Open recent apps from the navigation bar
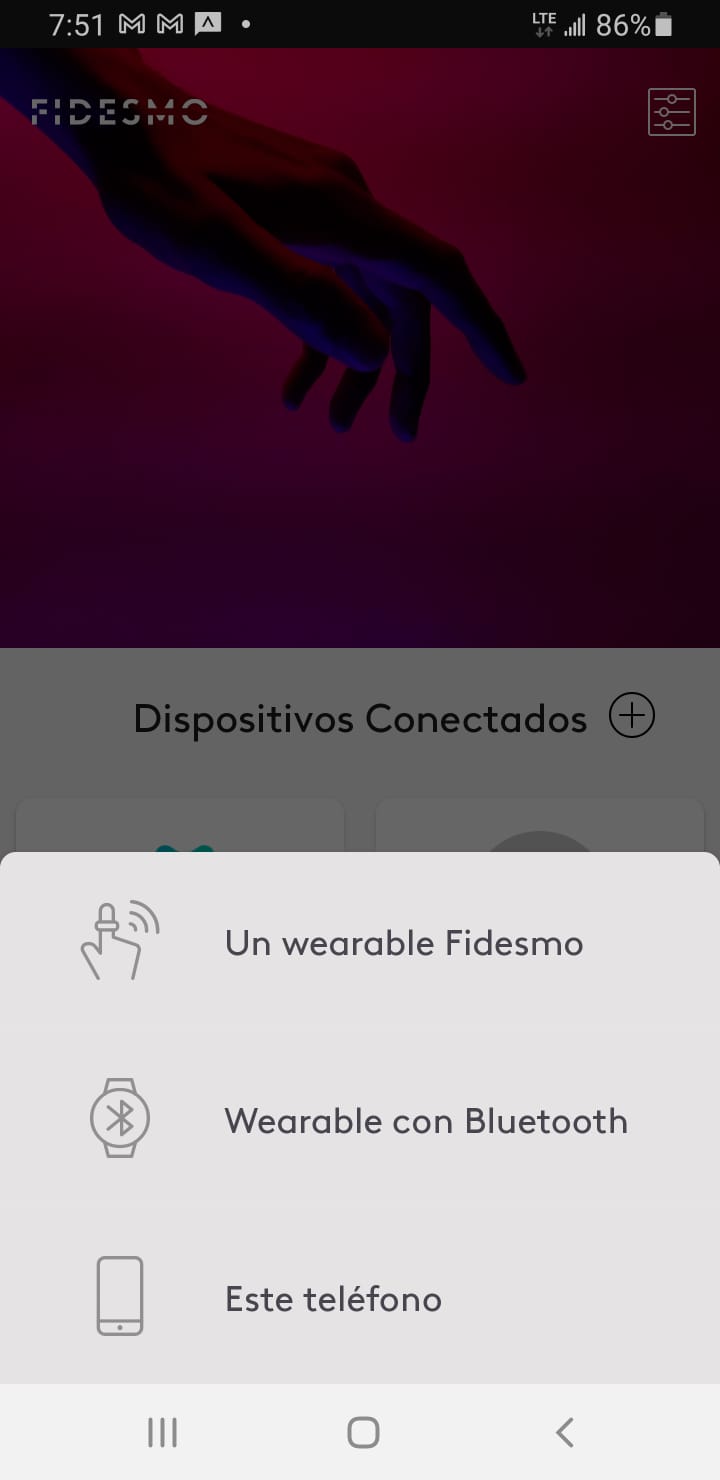The image size is (720, 1480). point(162,1432)
